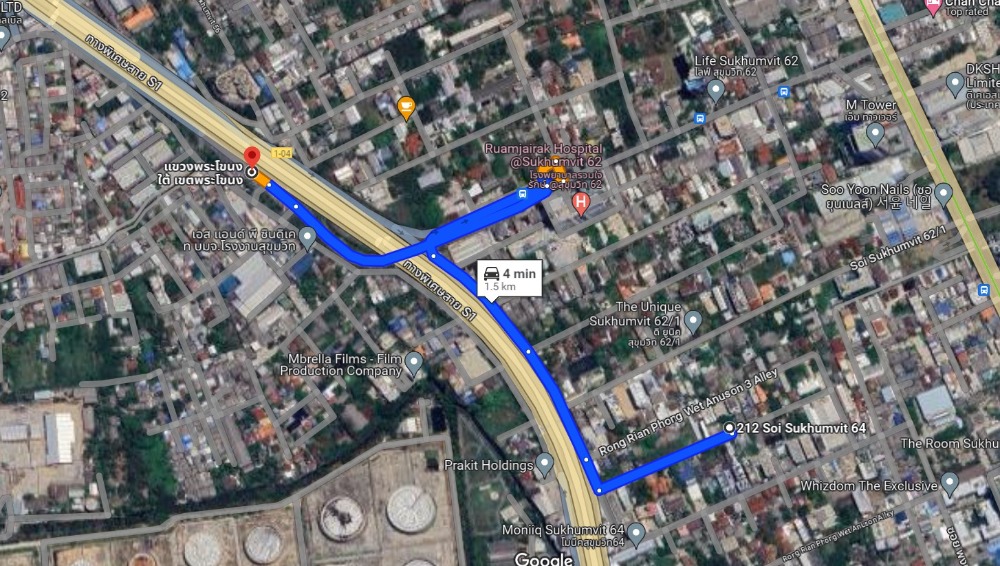This screenshot has width=1000, height=566.
Task: Tap the orange coffee shop marker
Action: pyautogui.click(x=406, y=107)
